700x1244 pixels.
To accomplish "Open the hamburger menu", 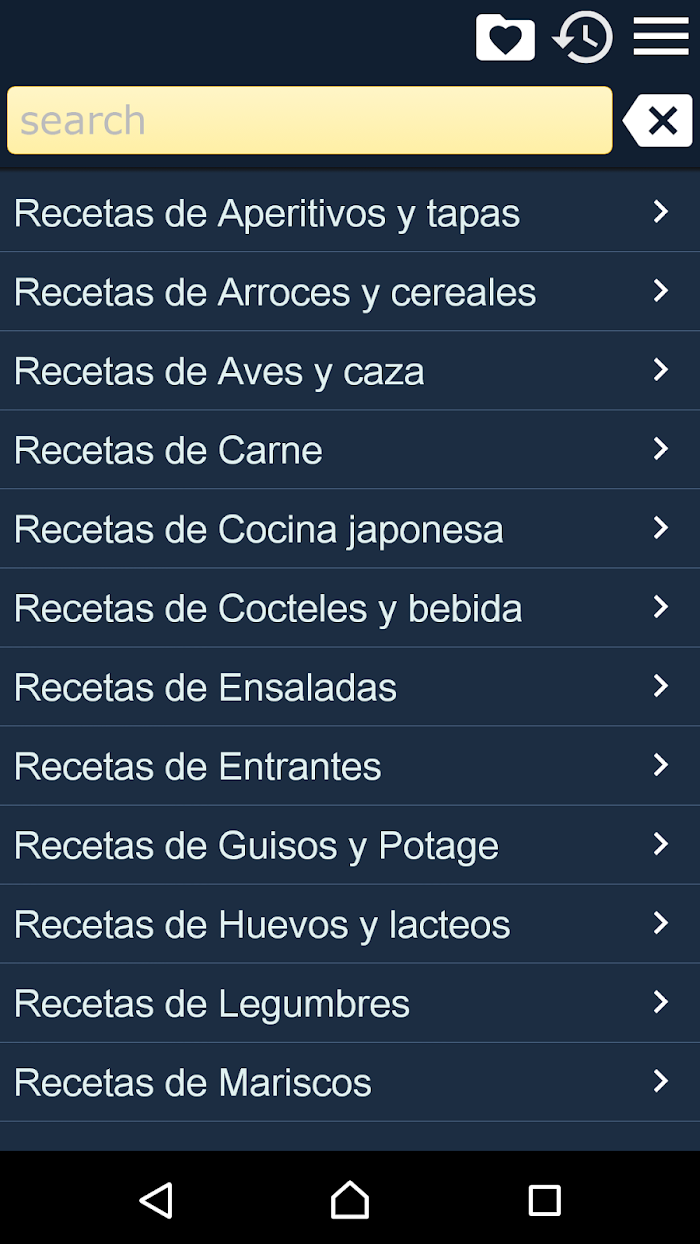I will point(661,37).
